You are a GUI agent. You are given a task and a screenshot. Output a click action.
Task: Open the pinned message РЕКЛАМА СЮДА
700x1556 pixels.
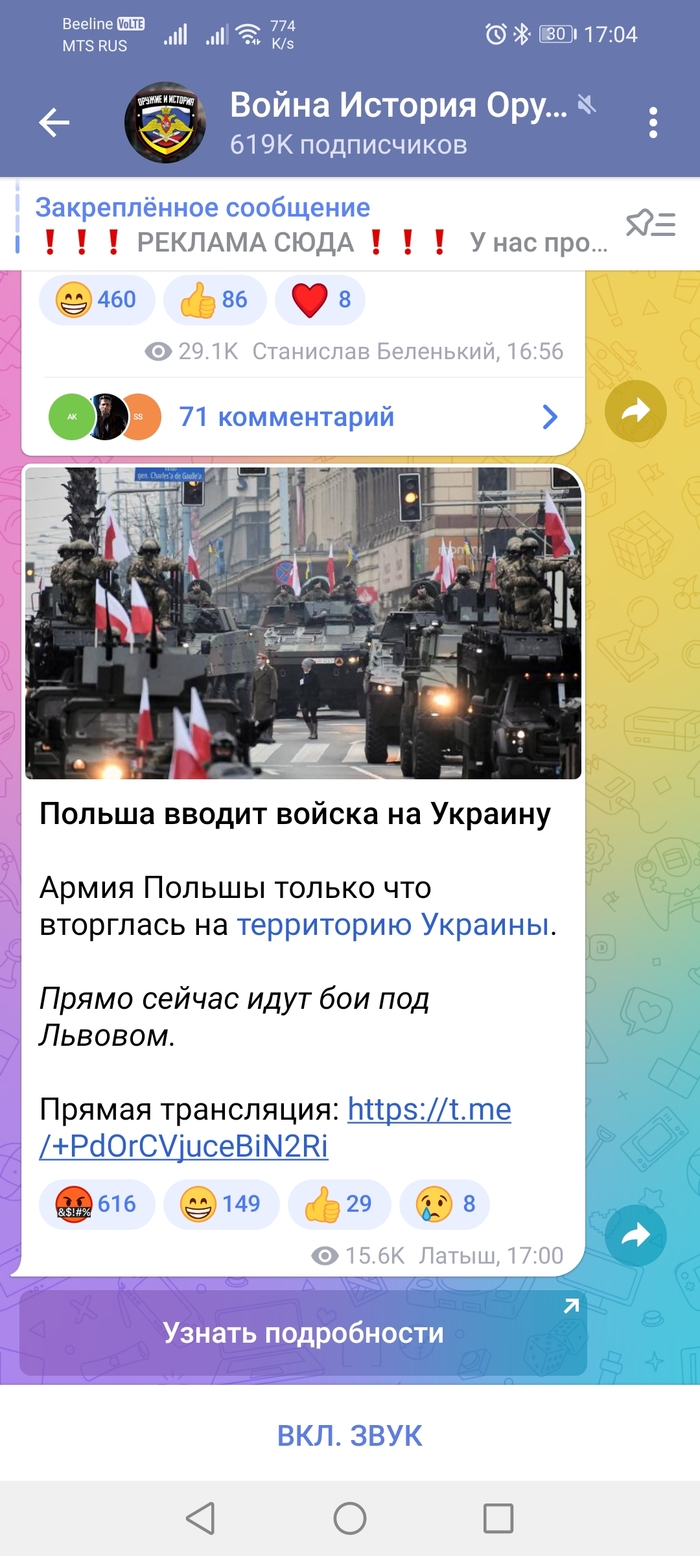coord(320,225)
